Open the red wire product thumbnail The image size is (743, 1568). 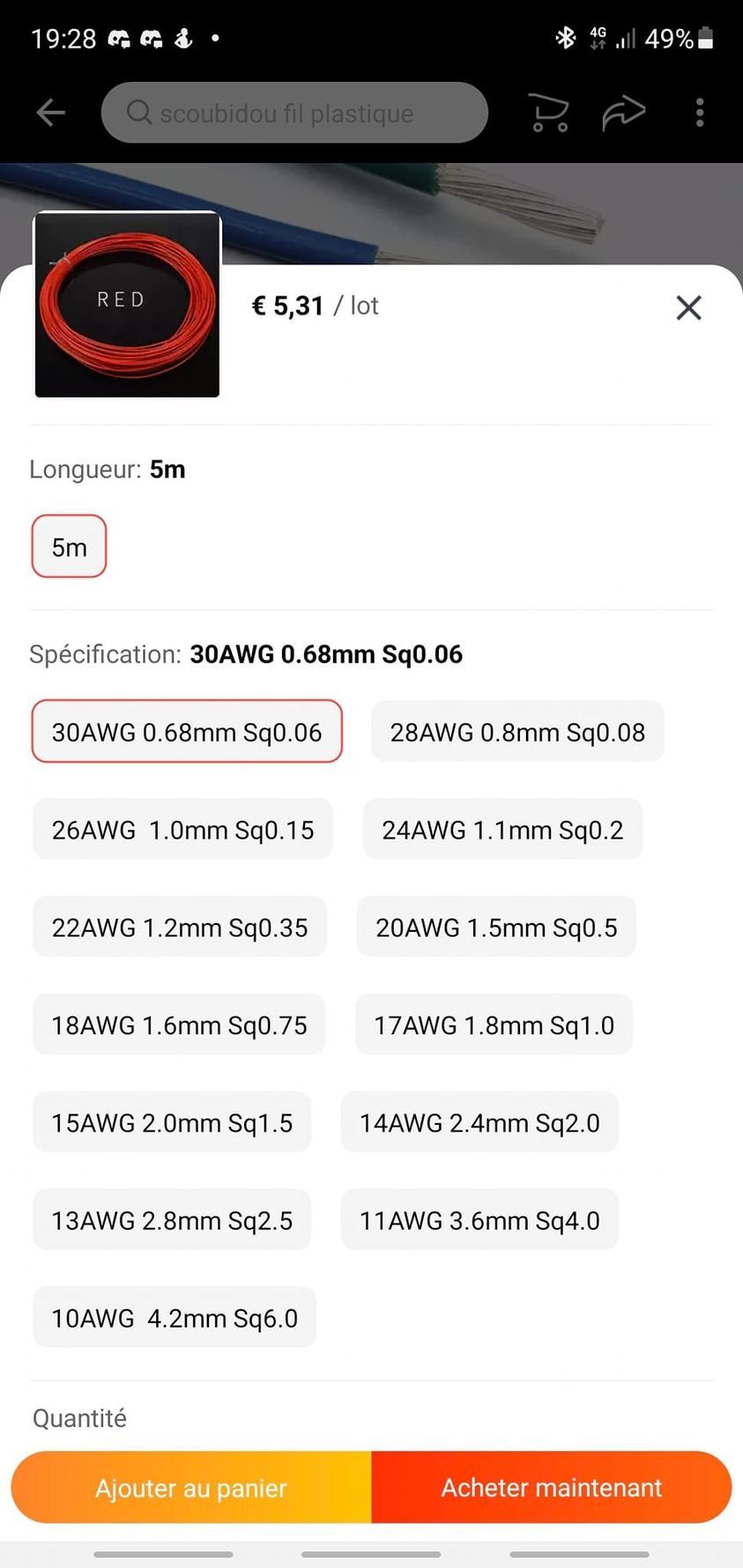click(127, 305)
